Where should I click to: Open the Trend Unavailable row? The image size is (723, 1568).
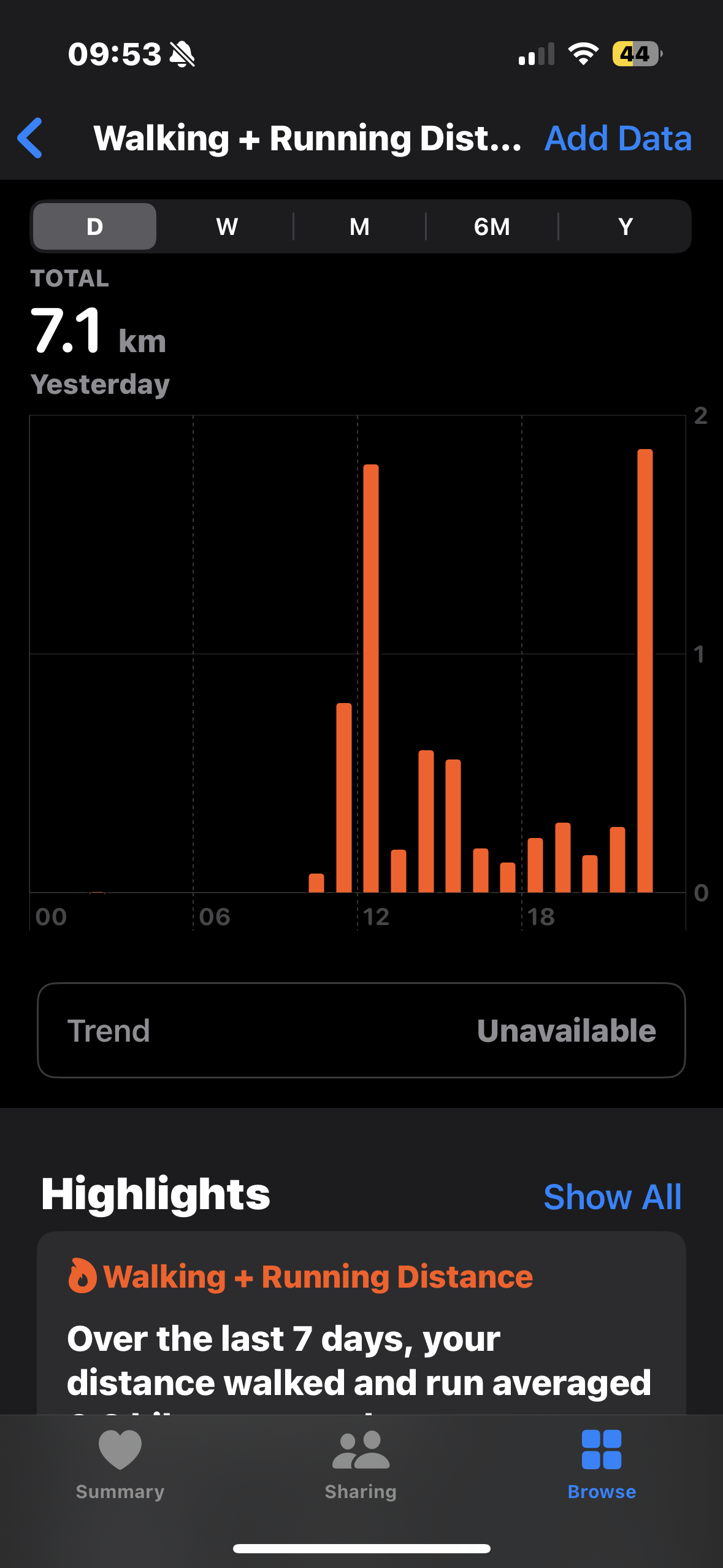tap(361, 1030)
